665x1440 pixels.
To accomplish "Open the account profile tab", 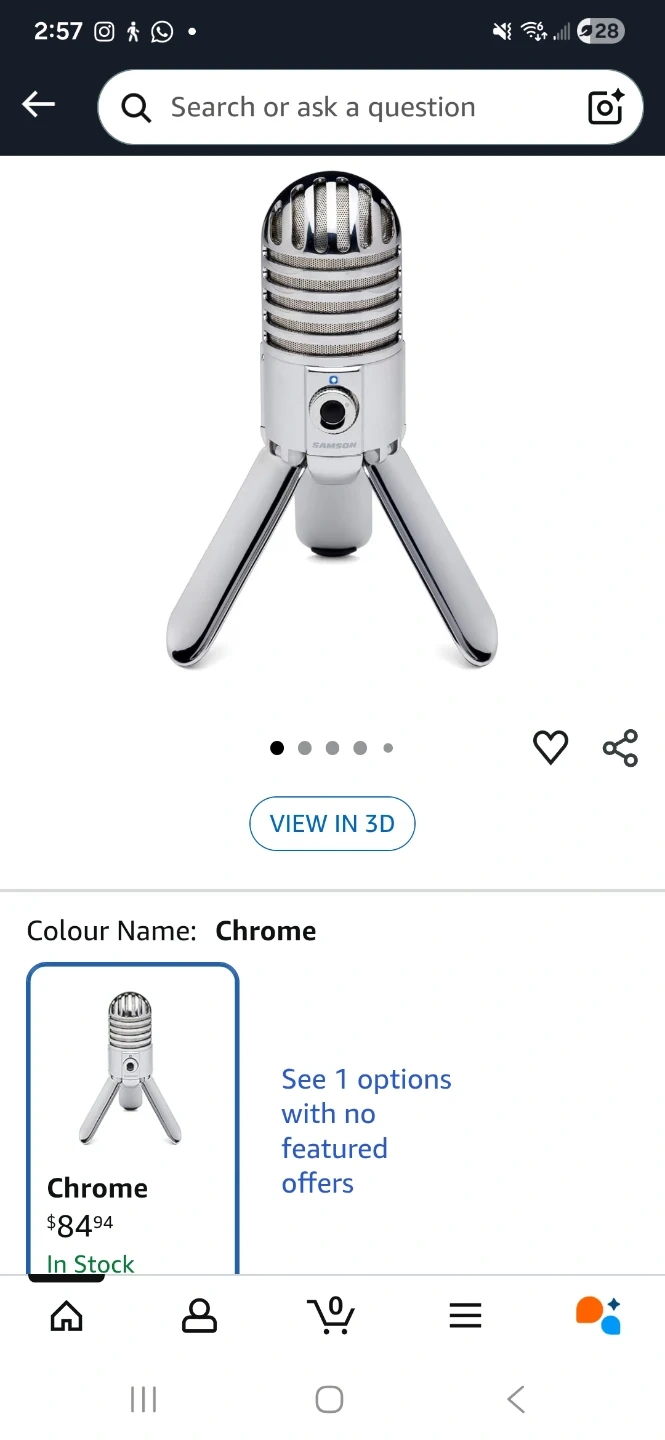I will point(199,1316).
